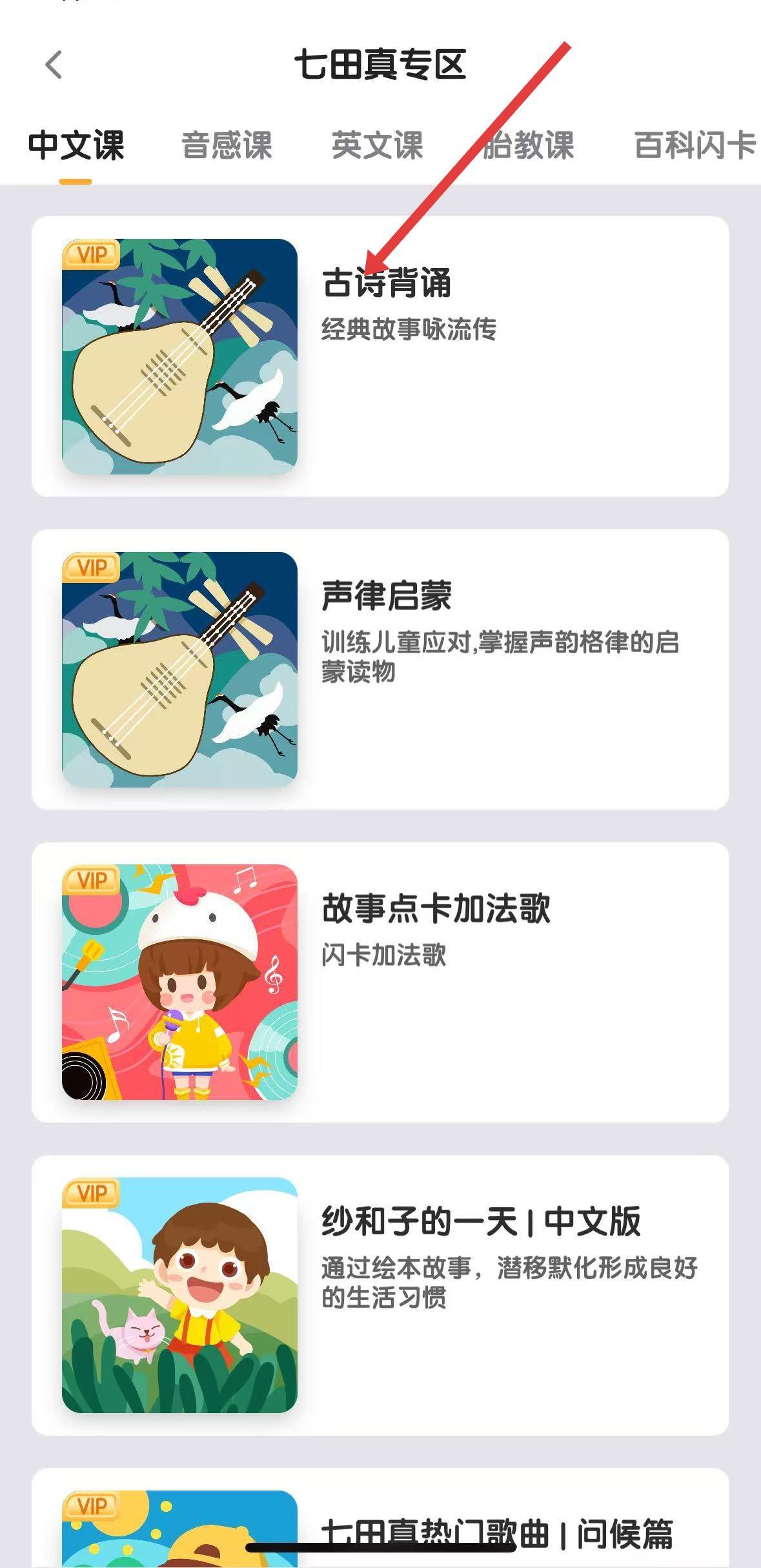Switch to the 音感课 tab
The image size is (761, 1568).
click(x=227, y=146)
